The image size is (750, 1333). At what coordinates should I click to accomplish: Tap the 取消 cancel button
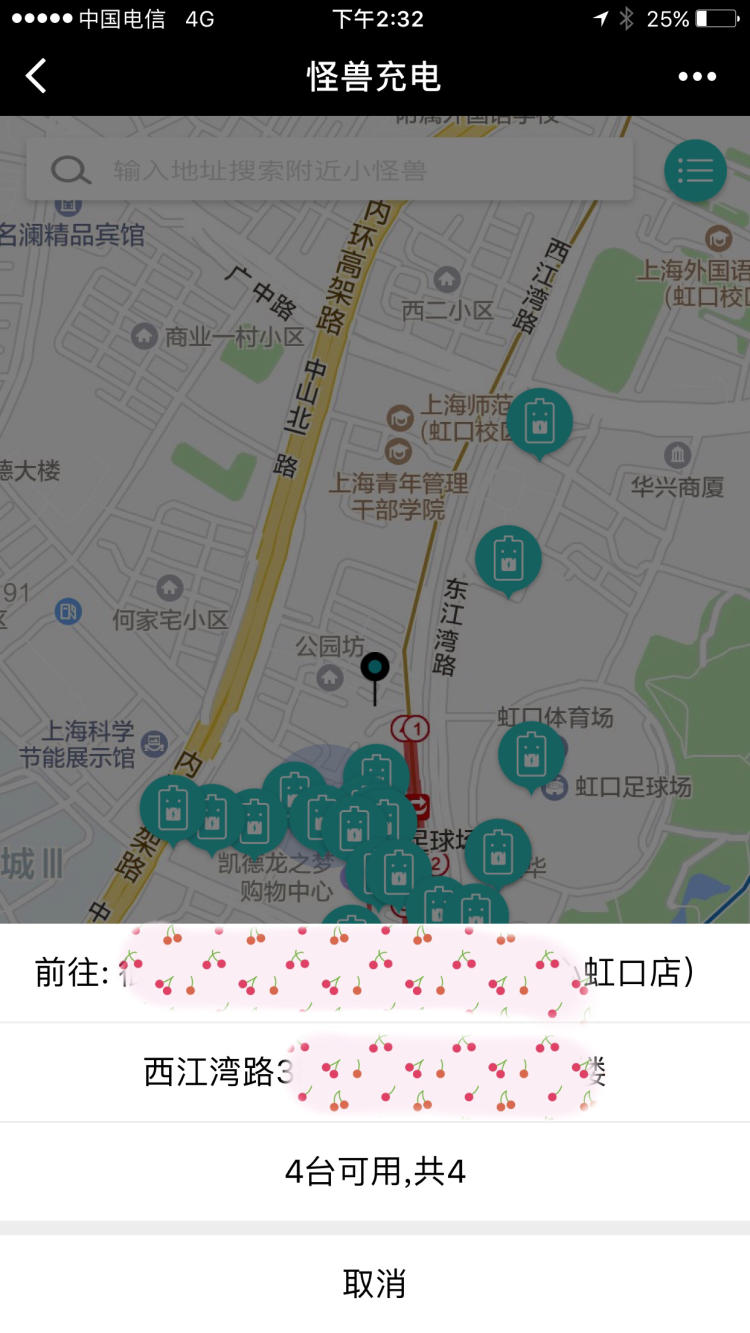click(x=374, y=1283)
